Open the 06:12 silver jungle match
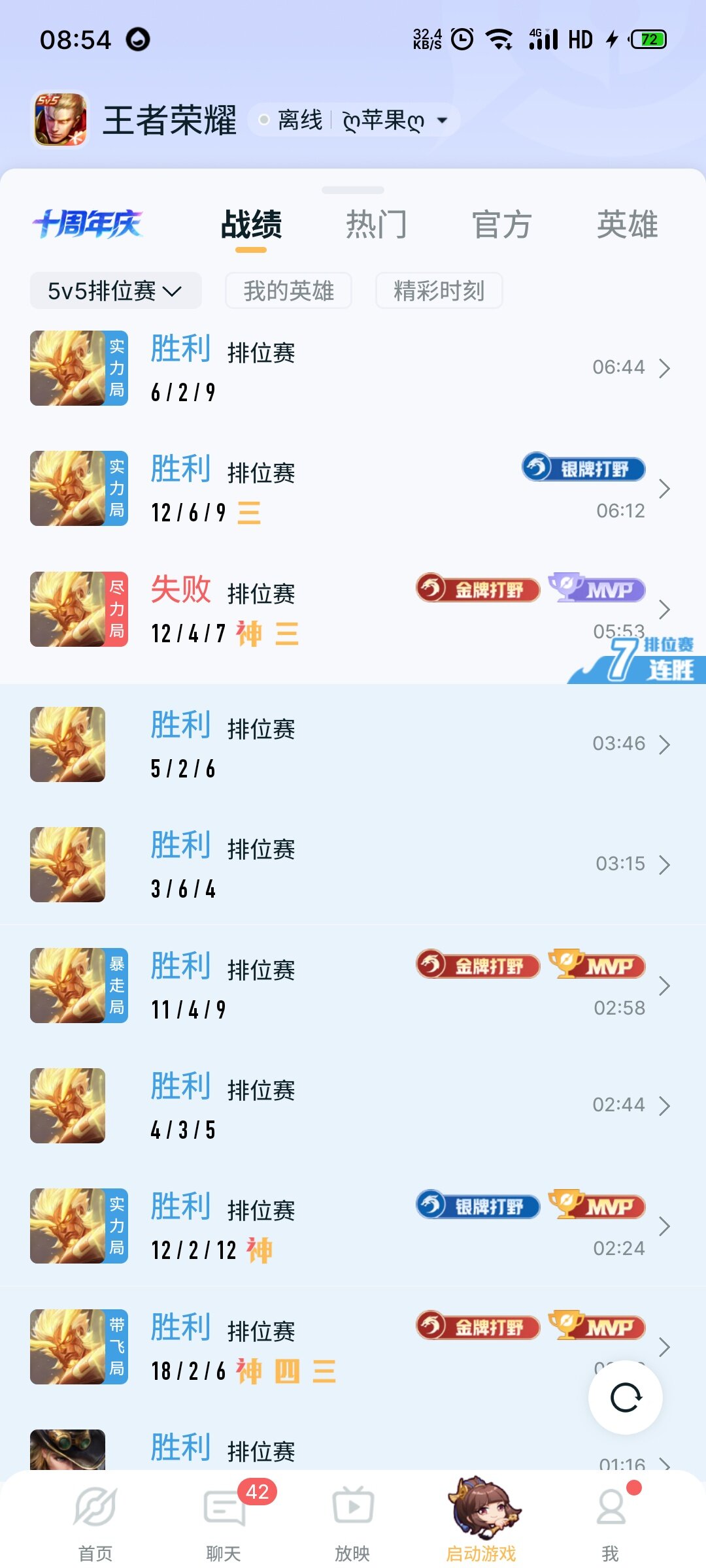The image size is (706, 1568). pyautogui.click(x=353, y=489)
